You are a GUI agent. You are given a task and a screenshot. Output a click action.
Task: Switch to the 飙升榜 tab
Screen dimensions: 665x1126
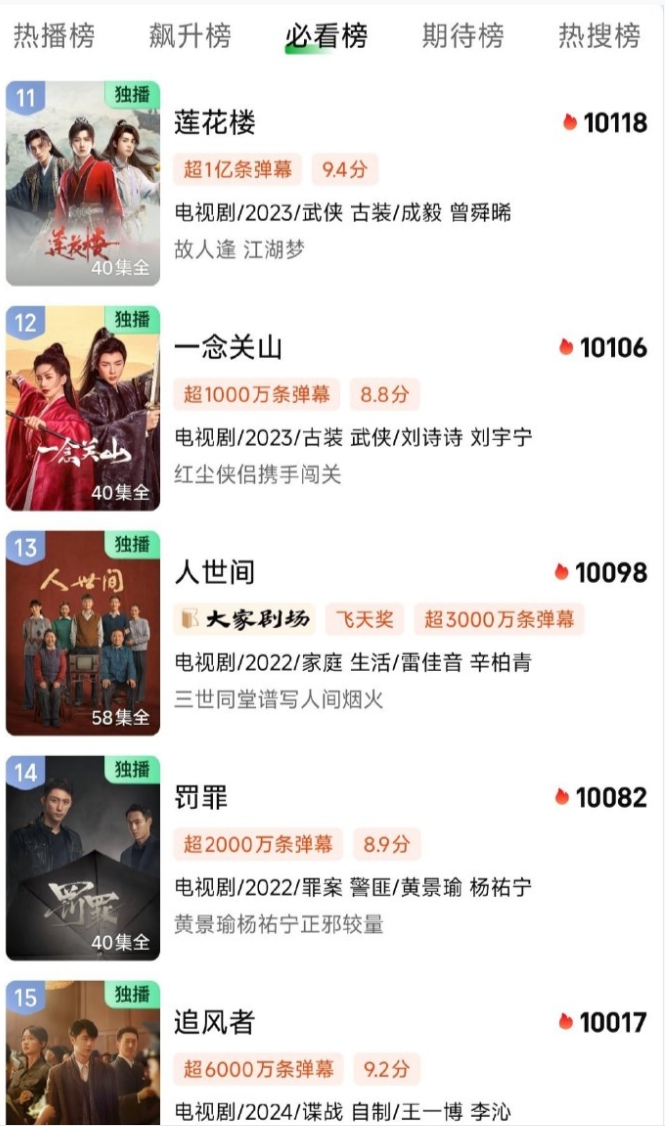[190, 37]
